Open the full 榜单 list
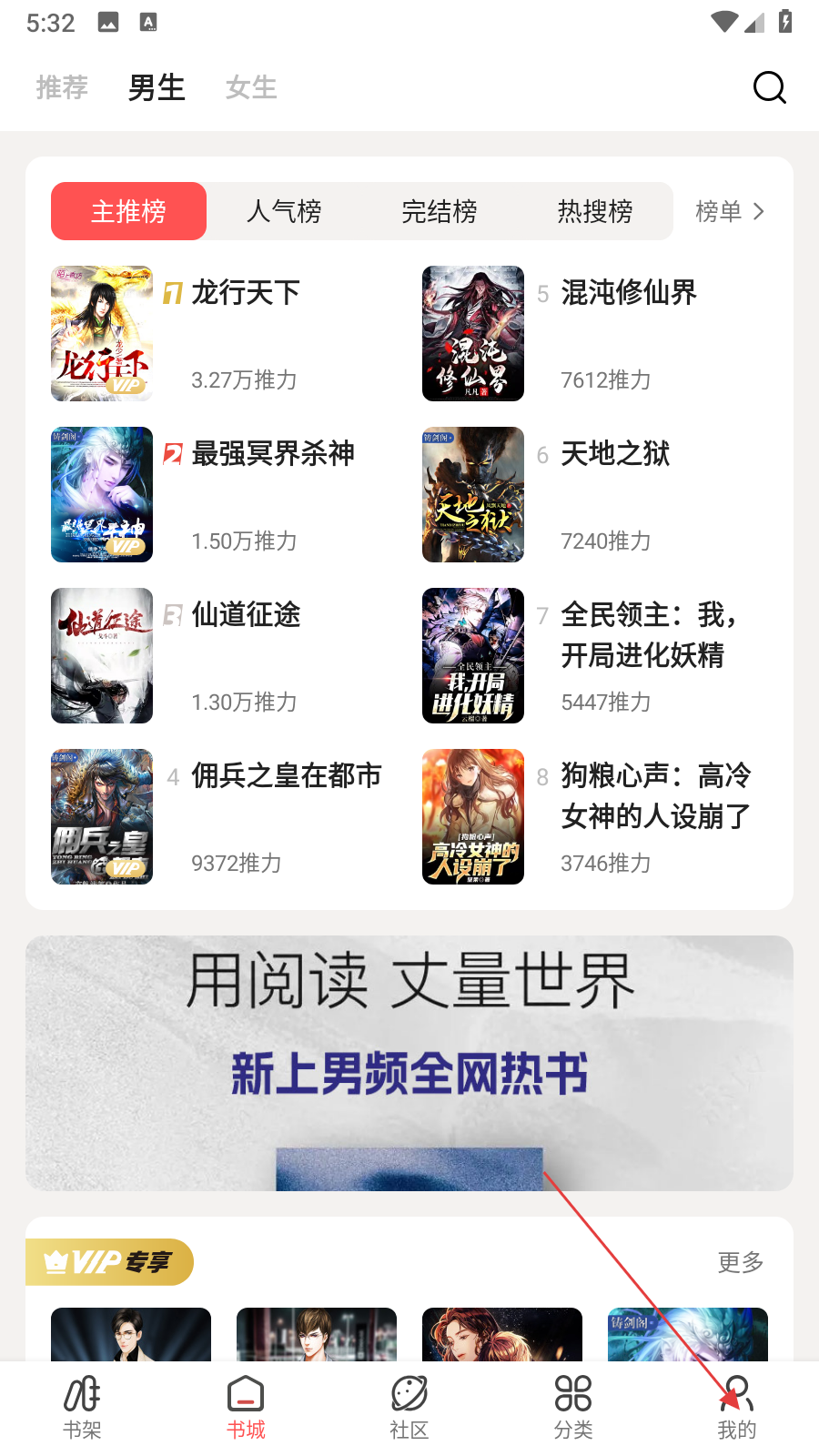 (x=730, y=211)
